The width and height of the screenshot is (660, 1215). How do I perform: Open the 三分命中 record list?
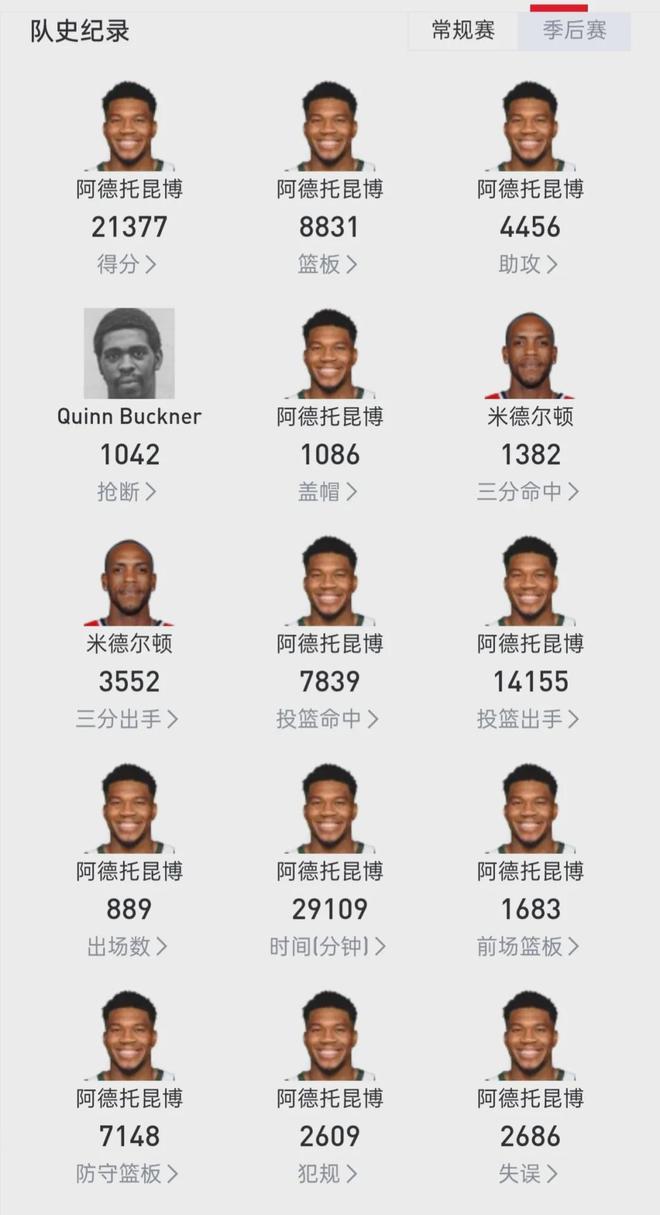click(x=528, y=492)
